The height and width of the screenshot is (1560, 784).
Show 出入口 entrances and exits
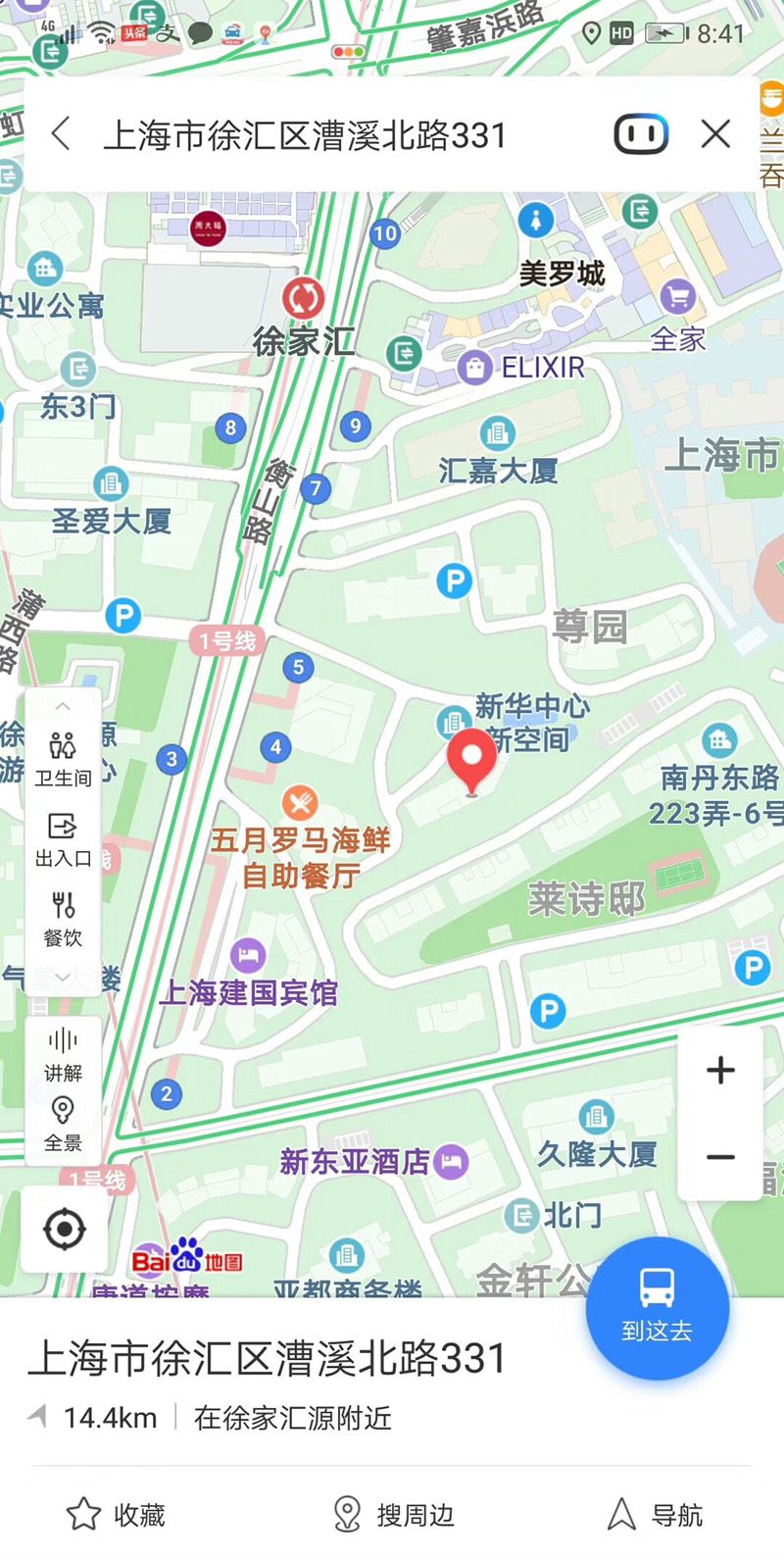(63, 838)
